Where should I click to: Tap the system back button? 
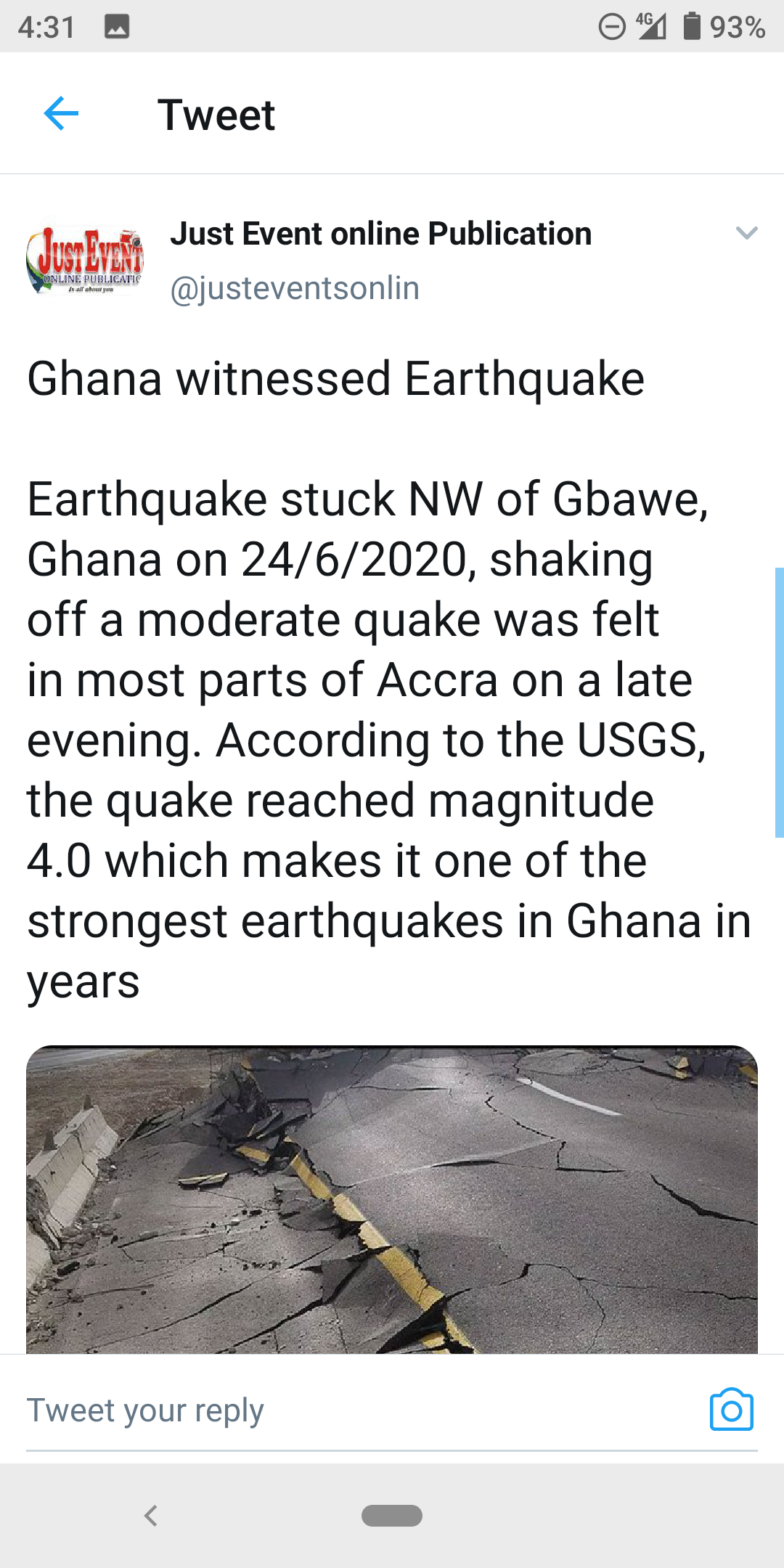pyautogui.click(x=151, y=1516)
